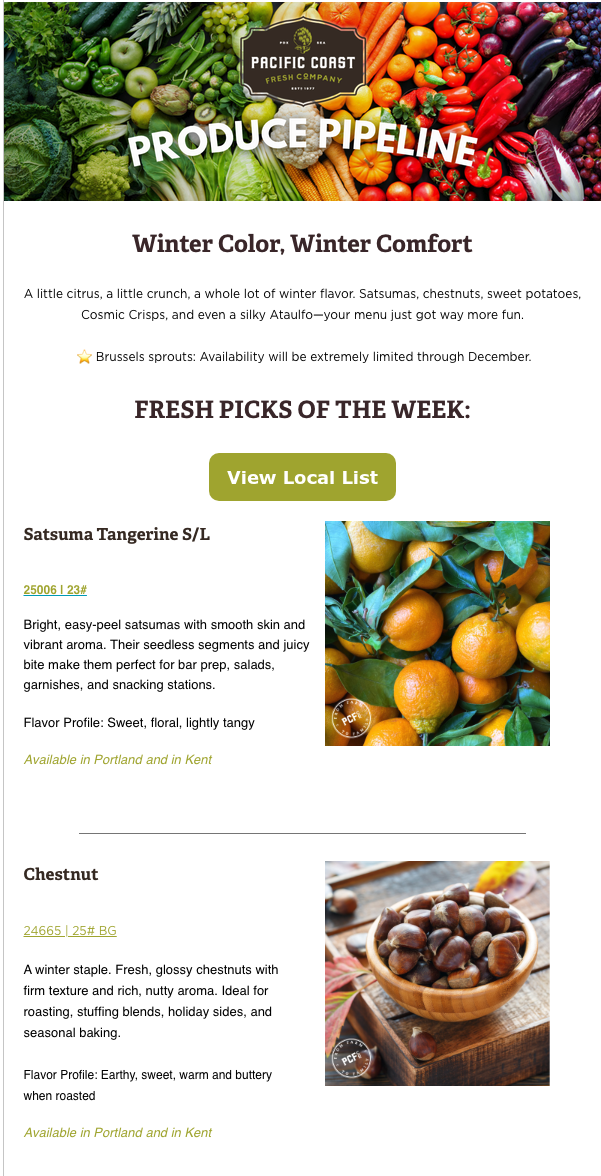Open the 24665 | 25# BG chestnut link
The width and height of the screenshot is (601, 1176).
70,931
